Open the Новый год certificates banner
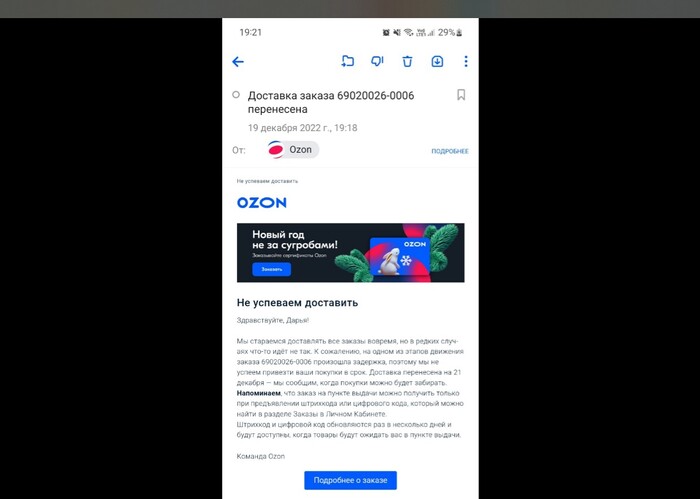700x499 pixels. coord(350,252)
